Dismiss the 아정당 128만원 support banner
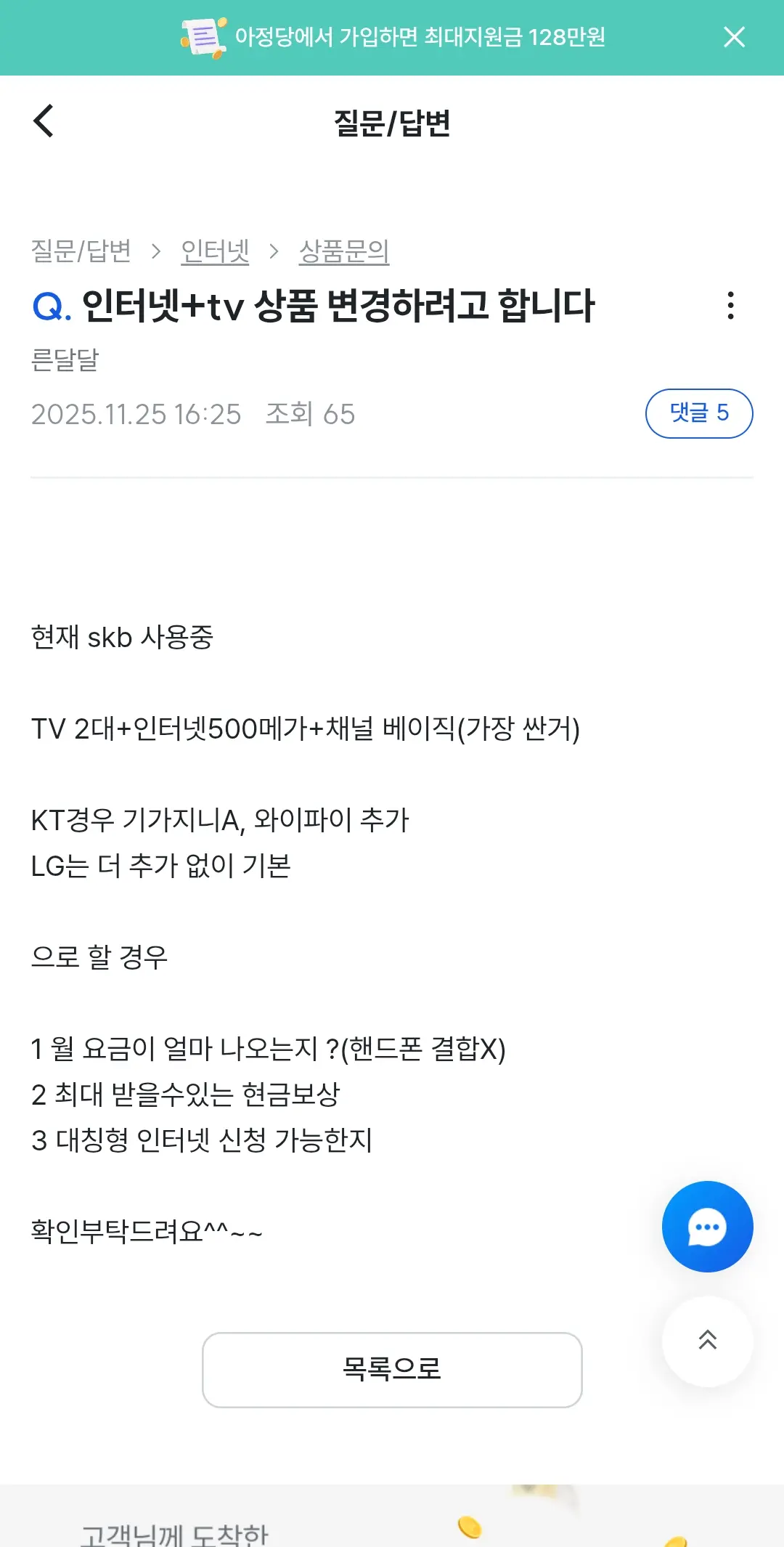 (734, 37)
